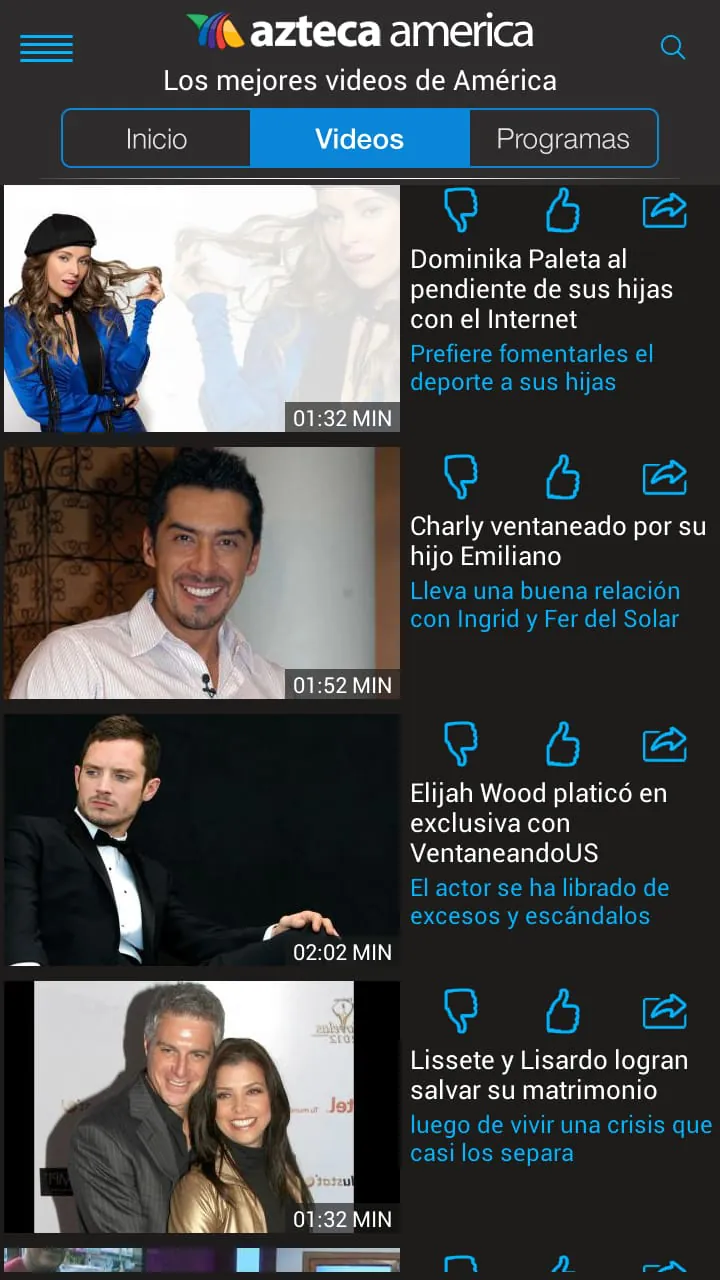Share the Charly ventaneado video
The height and width of the screenshot is (1280, 720).
[665, 477]
